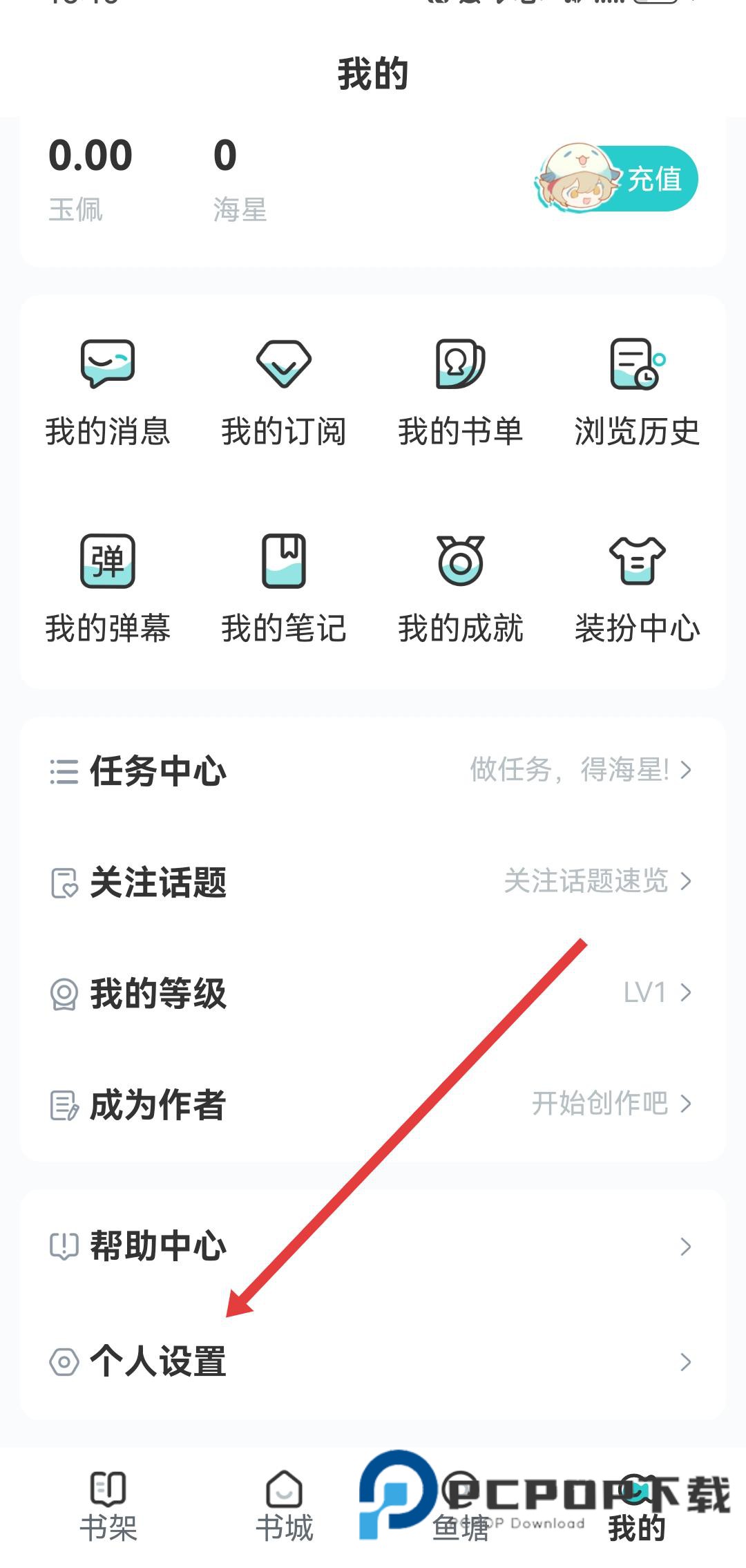Check 我的等级 level row
Screen dimensions: 746x1568
coord(373,993)
